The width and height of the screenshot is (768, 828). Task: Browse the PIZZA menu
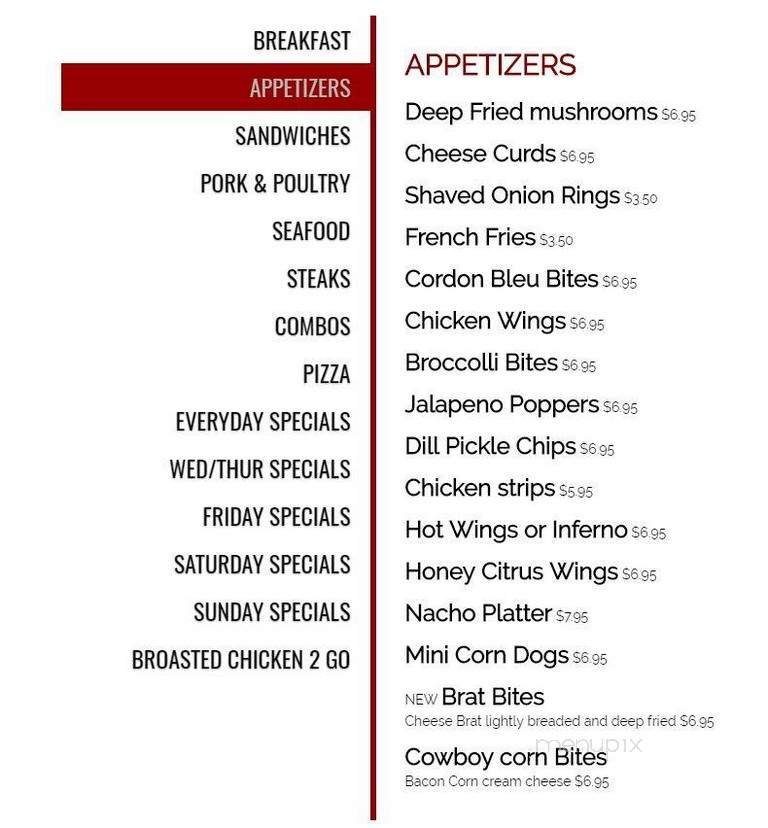[x=326, y=374]
